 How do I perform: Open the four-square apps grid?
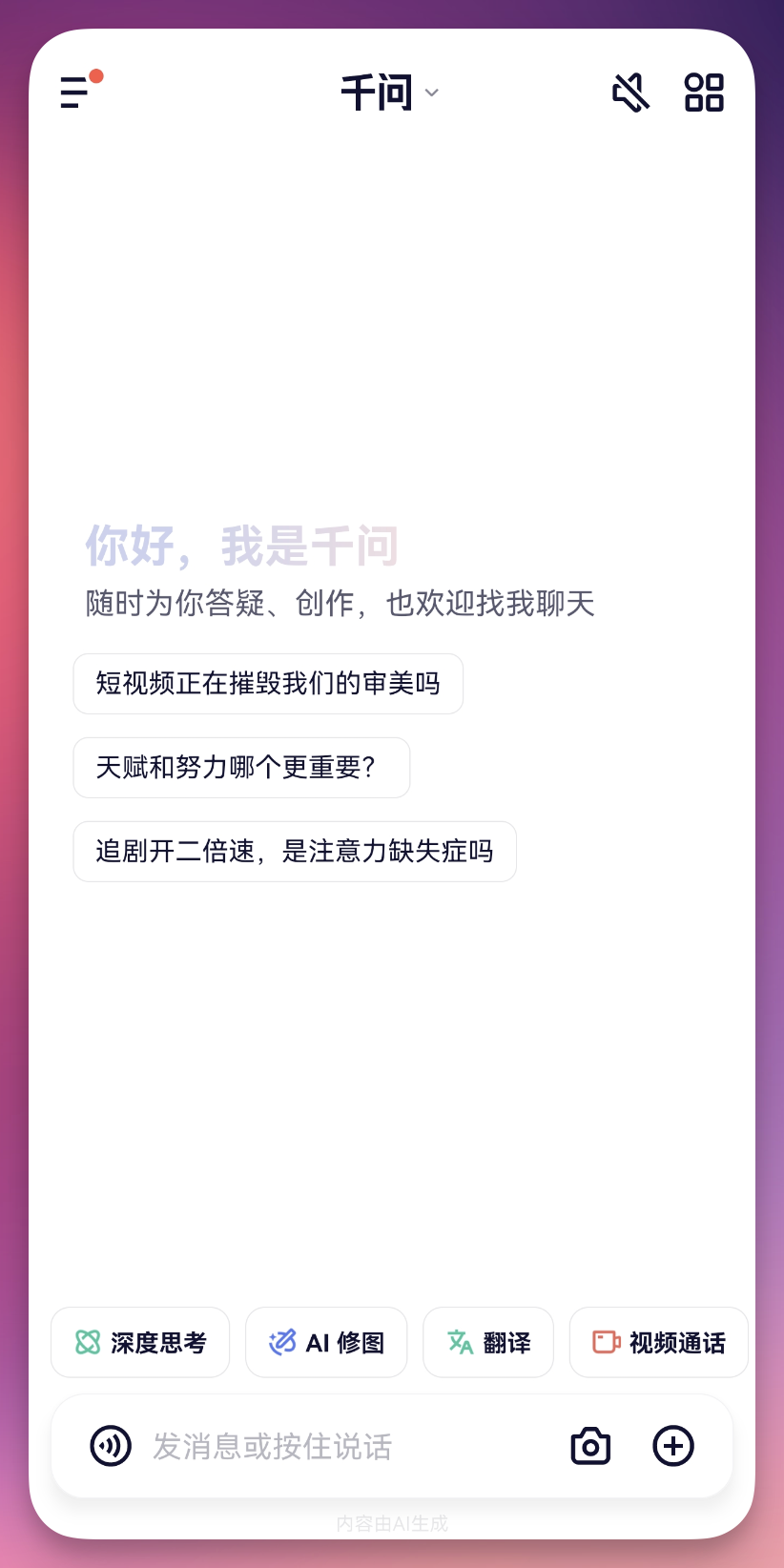[x=704, y=93]
